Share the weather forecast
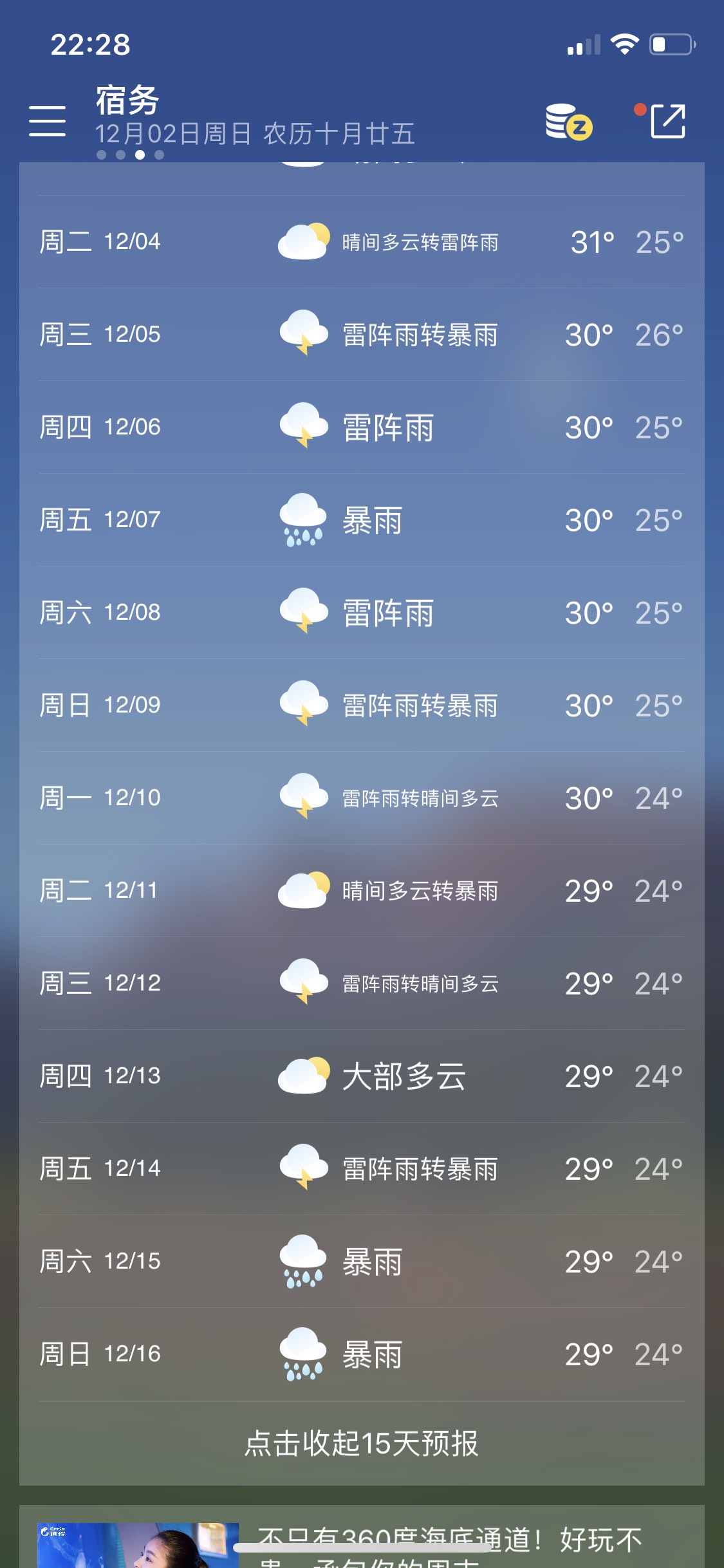 (x=667, y=121)
